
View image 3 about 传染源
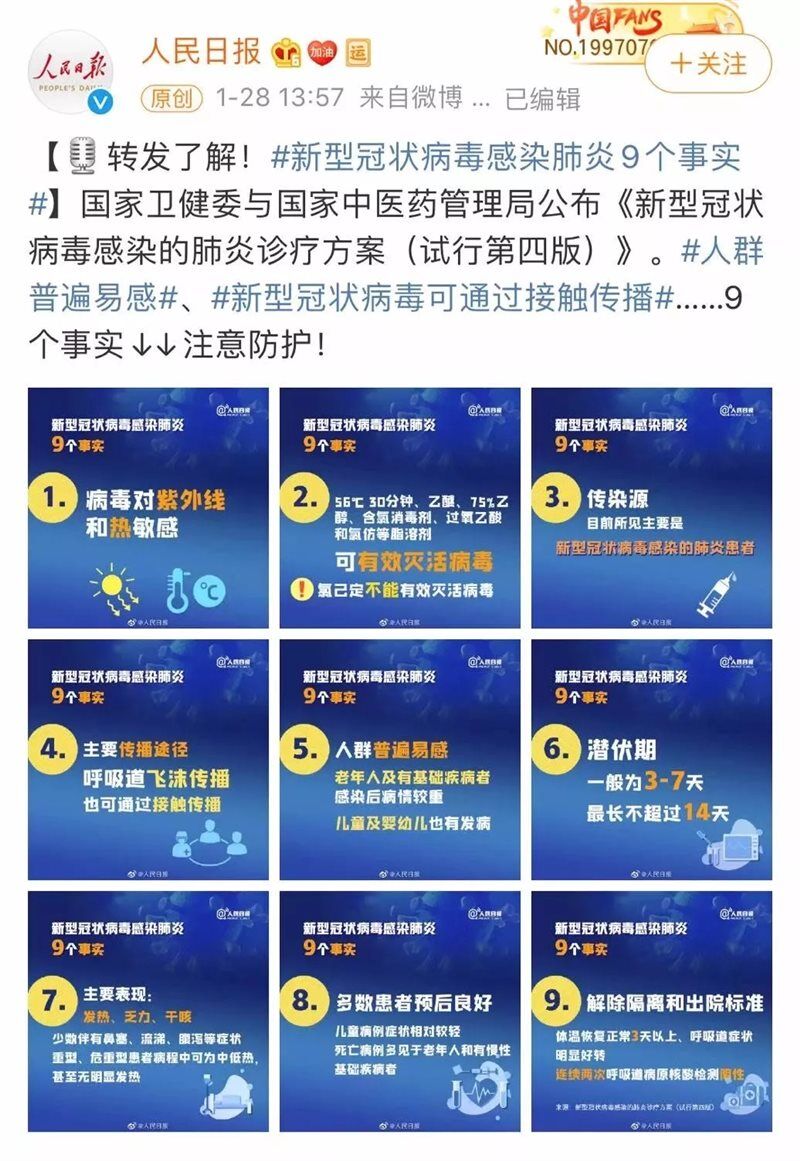[651, 508]
